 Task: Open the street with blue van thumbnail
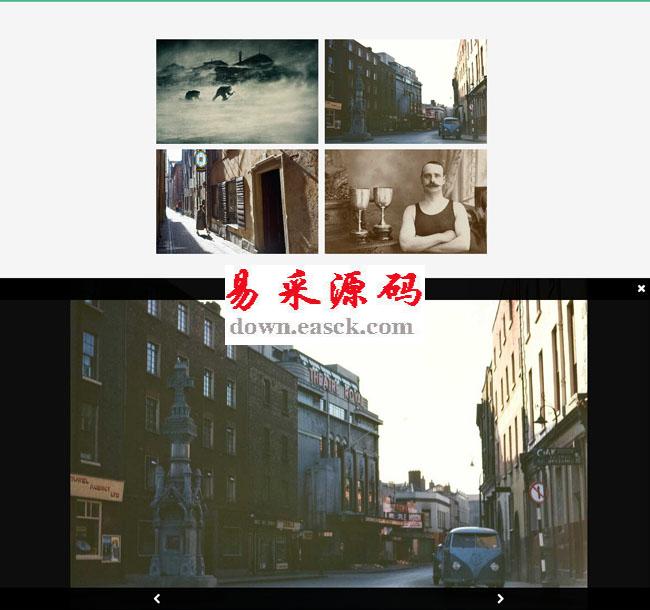pos(405,91)
